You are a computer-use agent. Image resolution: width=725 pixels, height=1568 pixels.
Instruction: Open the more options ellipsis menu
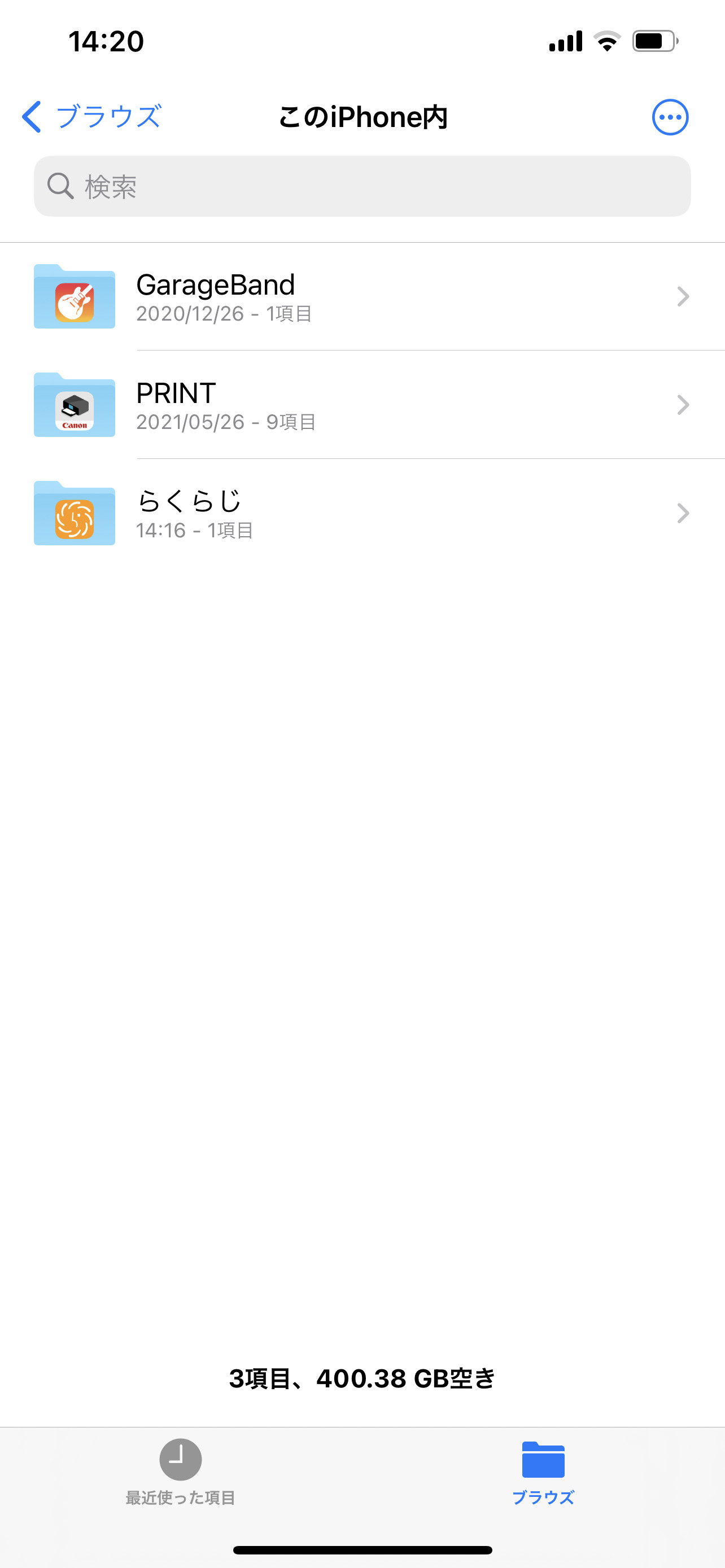click(x=670, y=117)
